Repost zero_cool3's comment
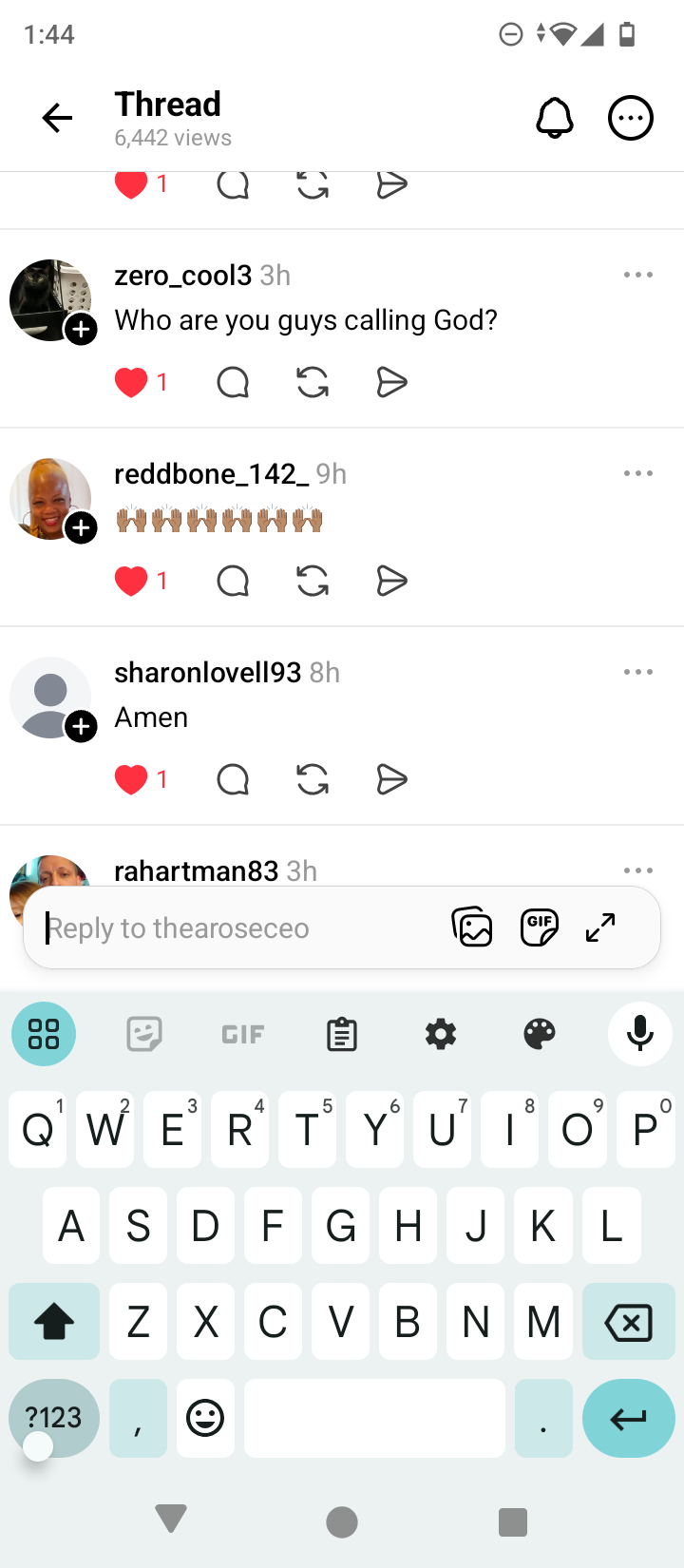Image resolution: width=684 pixels, height=1568 pixels. click(x=313, y=383)
